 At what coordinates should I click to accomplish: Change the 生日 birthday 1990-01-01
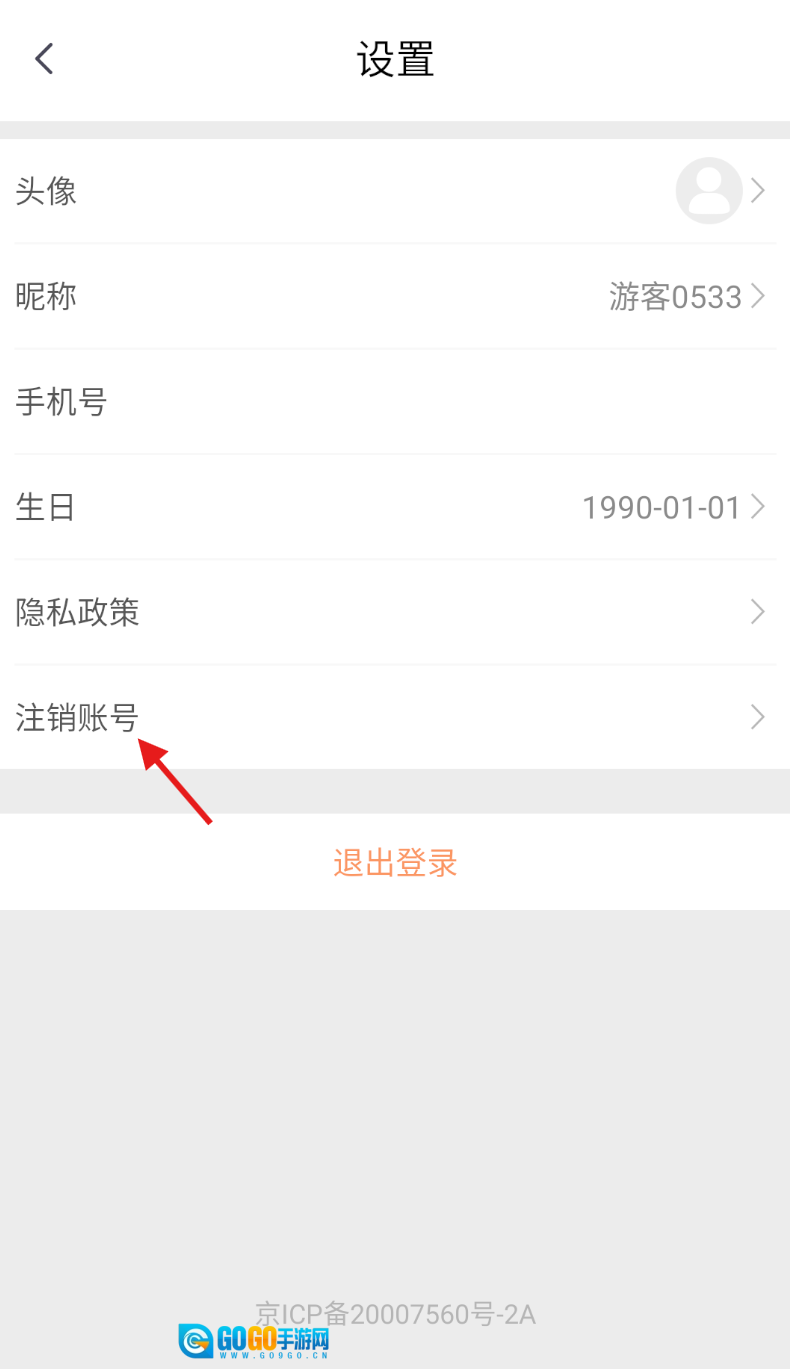tap(395, 507)
